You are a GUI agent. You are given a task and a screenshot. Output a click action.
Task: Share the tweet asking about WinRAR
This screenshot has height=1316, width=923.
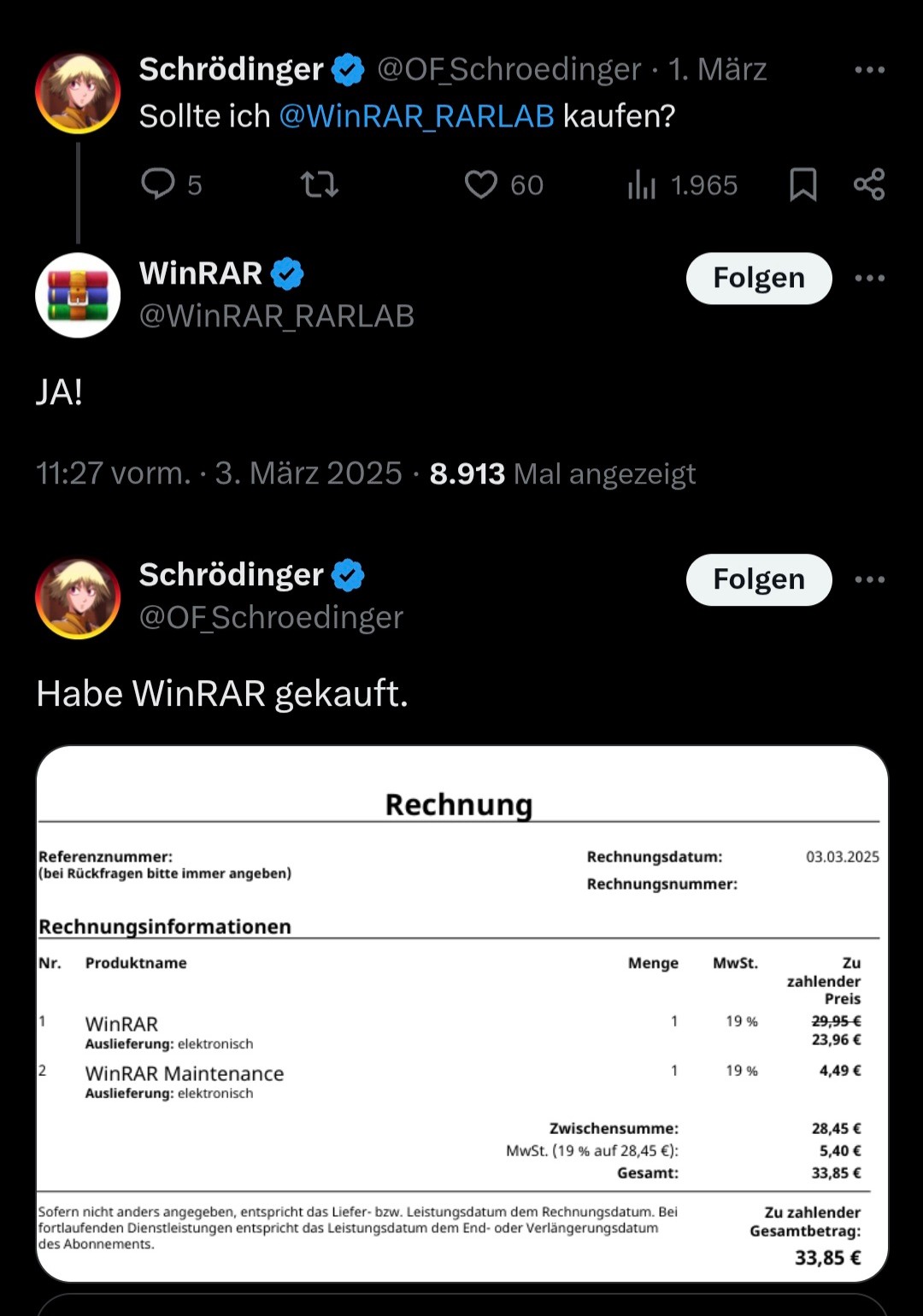click(x=869, y=184)
